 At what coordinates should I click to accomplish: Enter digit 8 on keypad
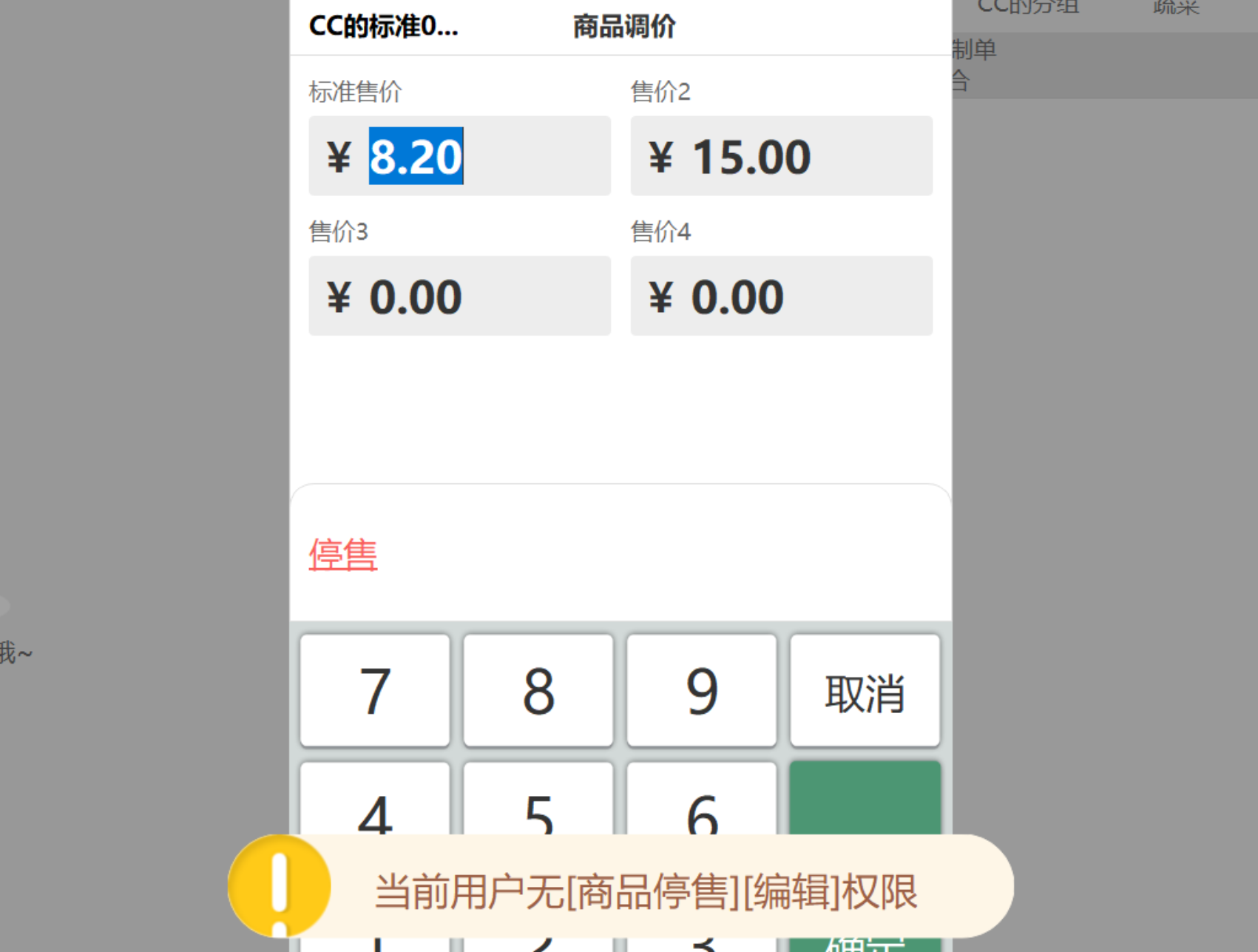click(x=538, y=690)
